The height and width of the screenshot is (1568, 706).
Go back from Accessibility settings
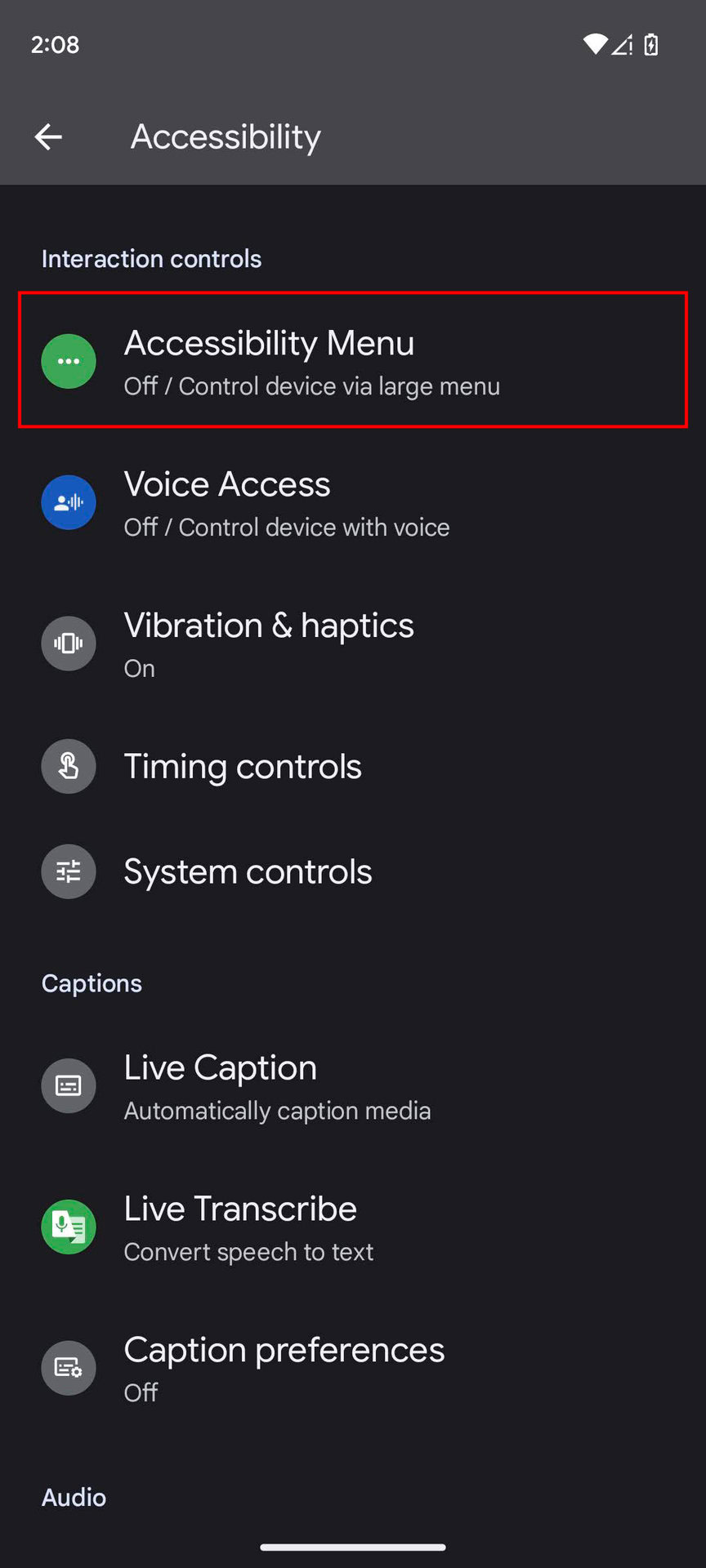49,136
